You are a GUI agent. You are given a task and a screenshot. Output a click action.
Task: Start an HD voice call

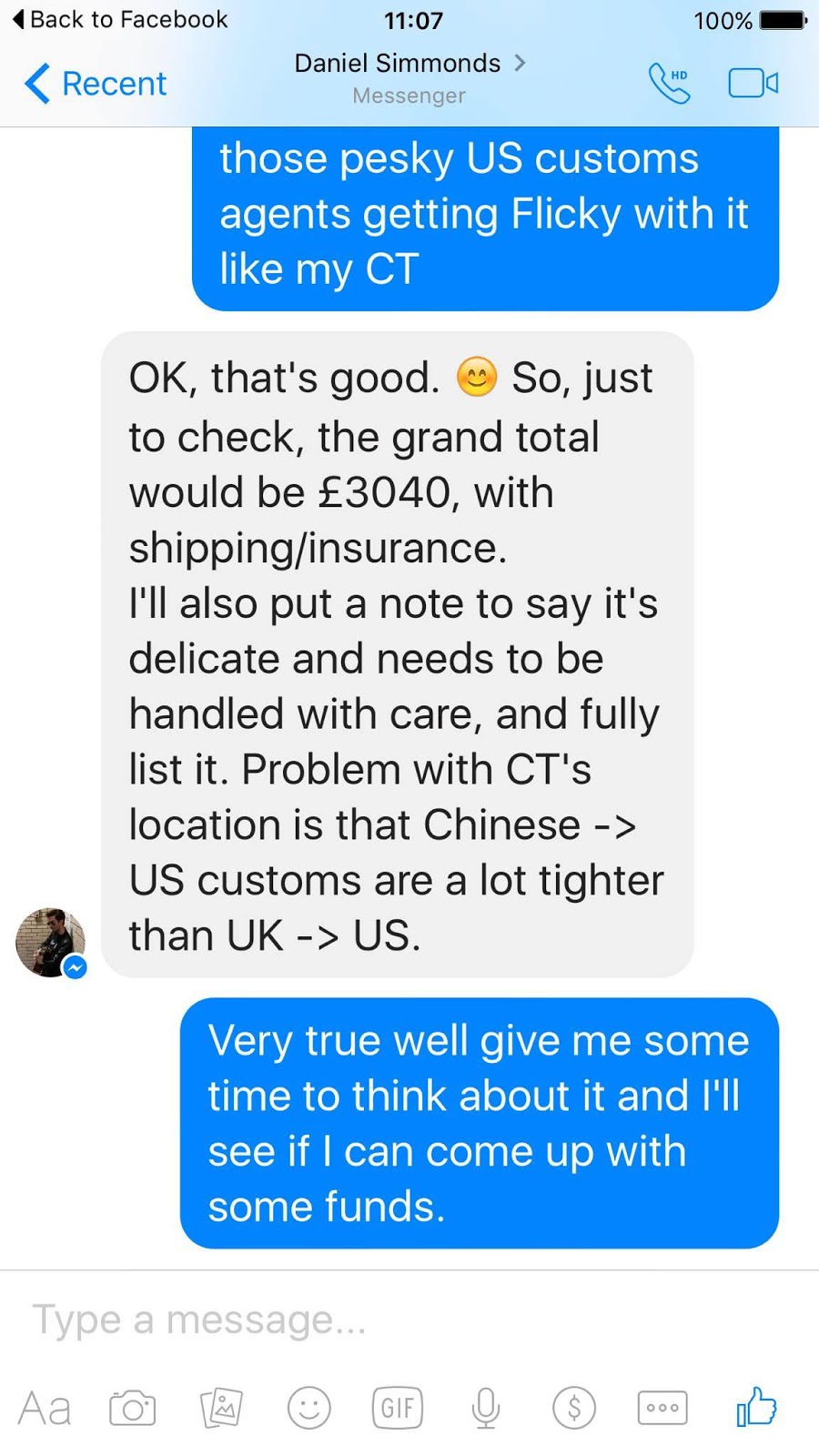click(669, 84)
